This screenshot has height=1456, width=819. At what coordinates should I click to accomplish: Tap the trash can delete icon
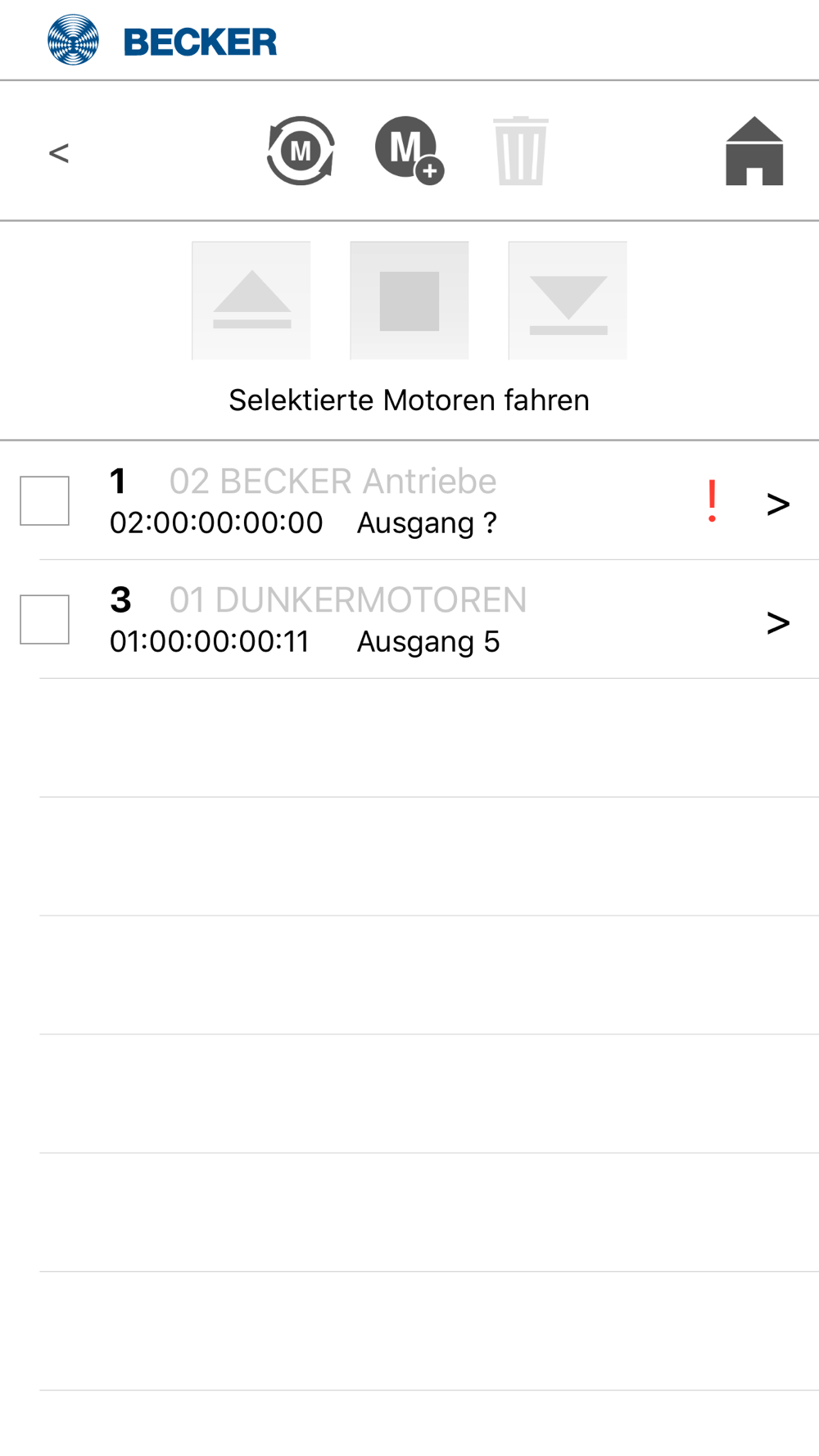point(520,151)
